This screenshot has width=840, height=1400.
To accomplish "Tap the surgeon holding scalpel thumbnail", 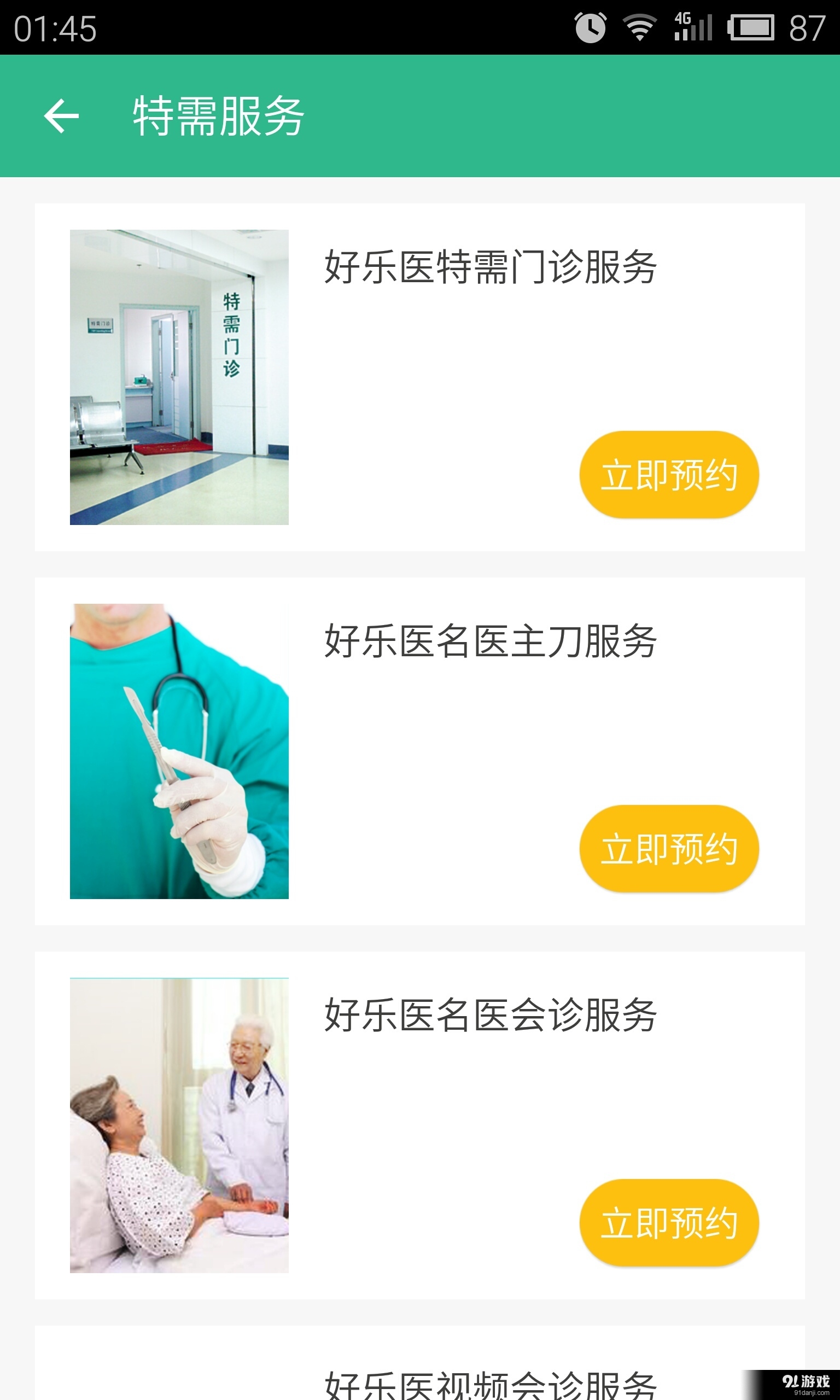I will pyautogui.click(x=179, y=750).
